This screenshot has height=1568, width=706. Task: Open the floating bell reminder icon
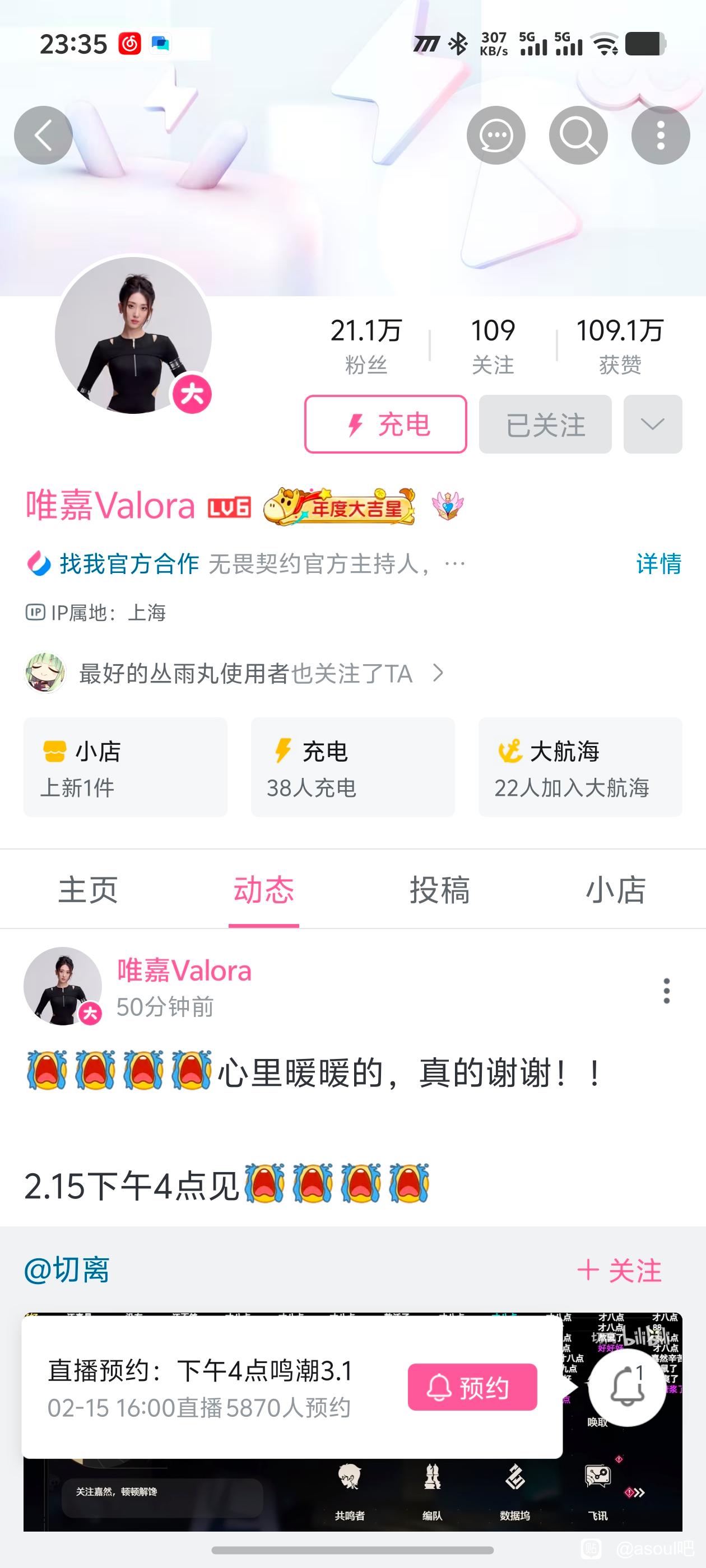click(627, 1387)
